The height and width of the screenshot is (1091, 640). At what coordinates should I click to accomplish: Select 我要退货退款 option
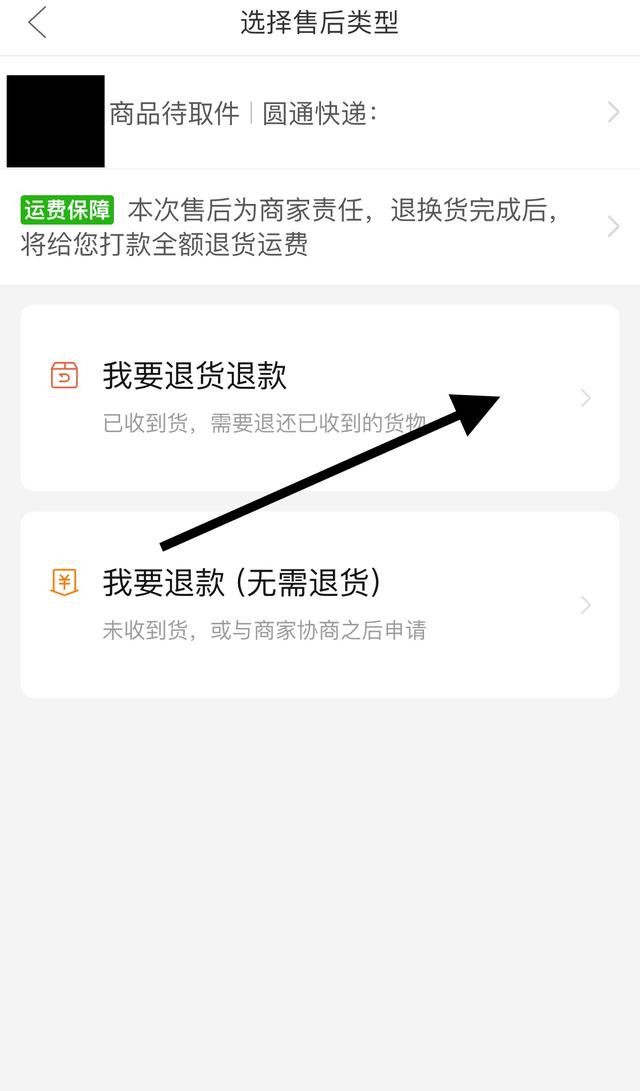(320, 398)
